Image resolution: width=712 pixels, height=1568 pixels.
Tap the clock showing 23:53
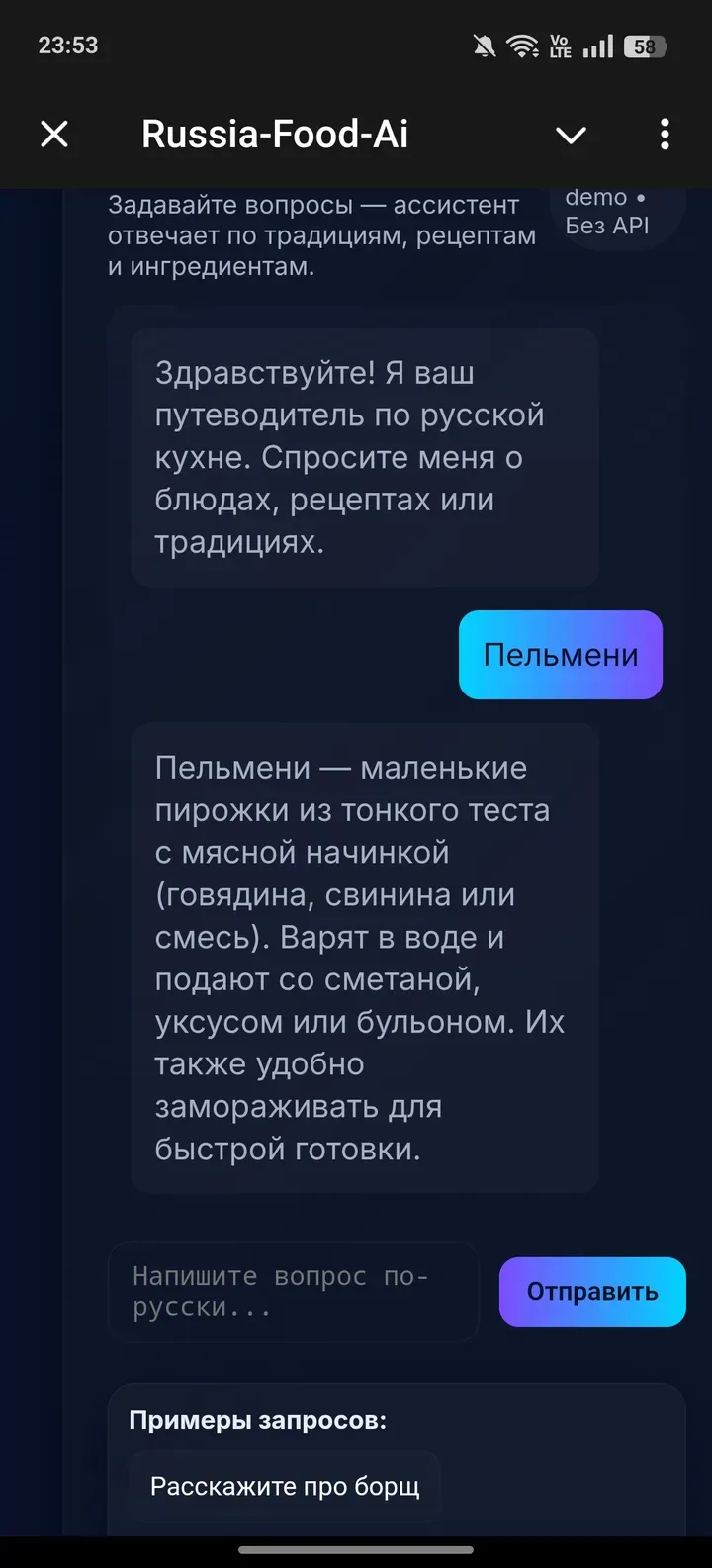67,45
